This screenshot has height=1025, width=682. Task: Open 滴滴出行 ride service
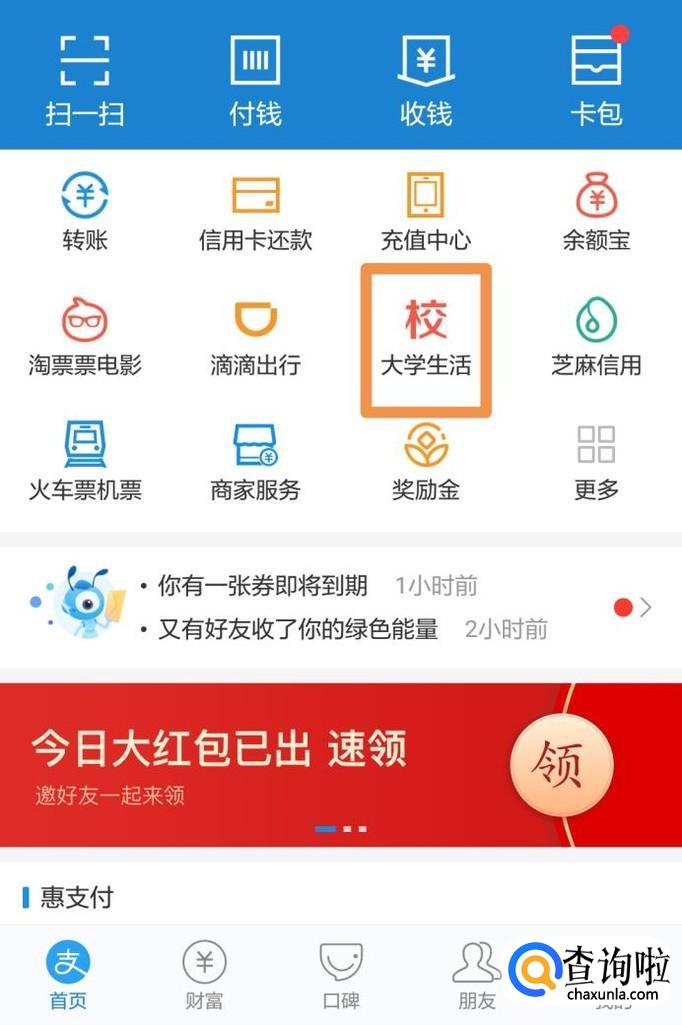(x=255, y=336)
